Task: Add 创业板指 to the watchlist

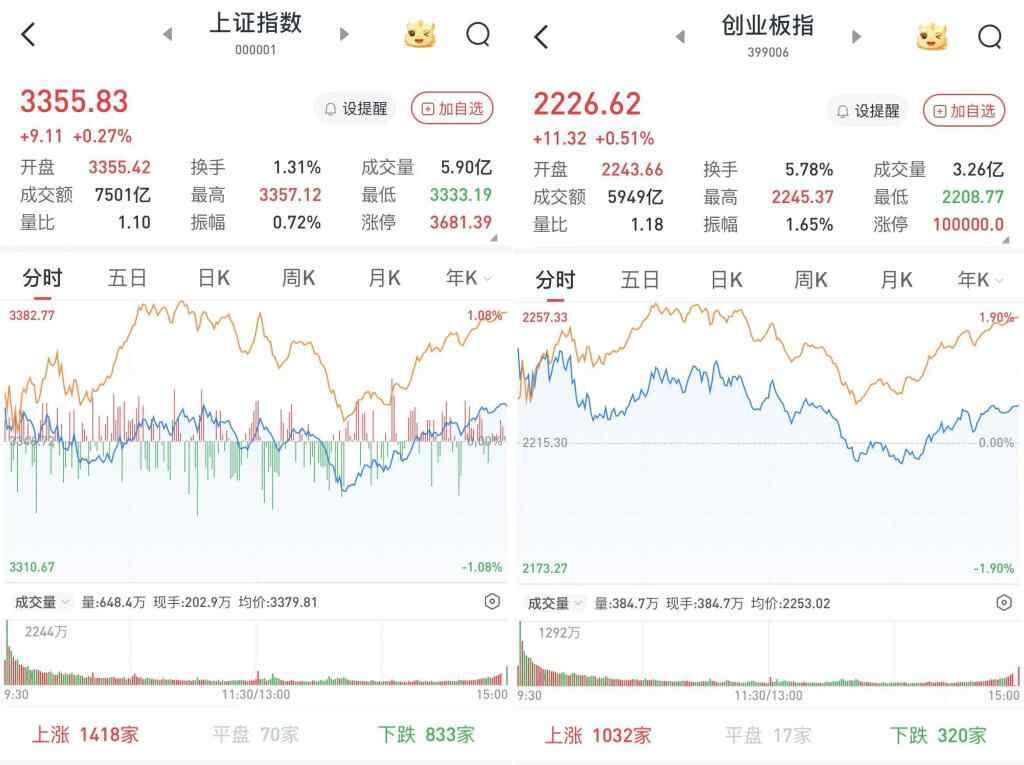Action: pyautogui.click(x=964, y=111)
